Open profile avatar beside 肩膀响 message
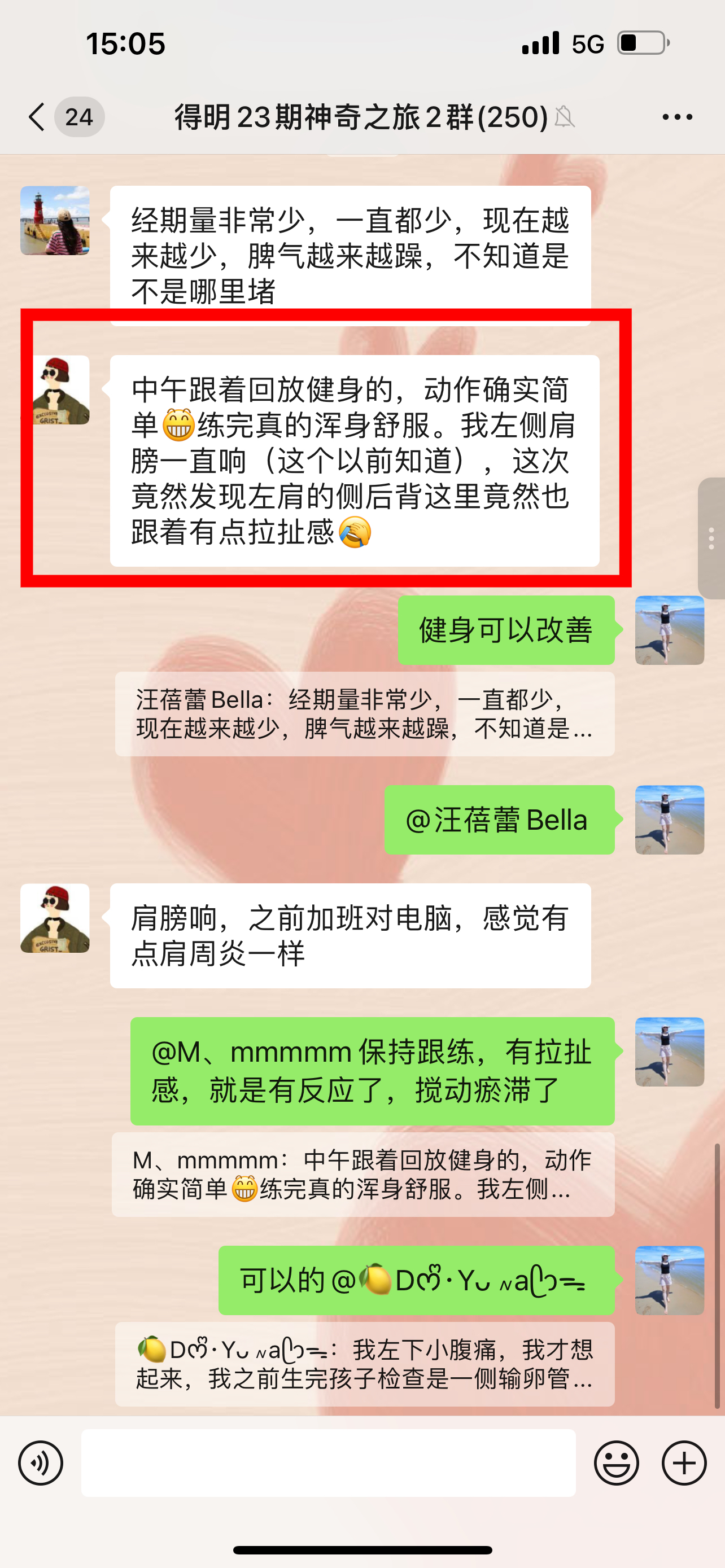725x1568 pixels. click(x=55, y=918)
